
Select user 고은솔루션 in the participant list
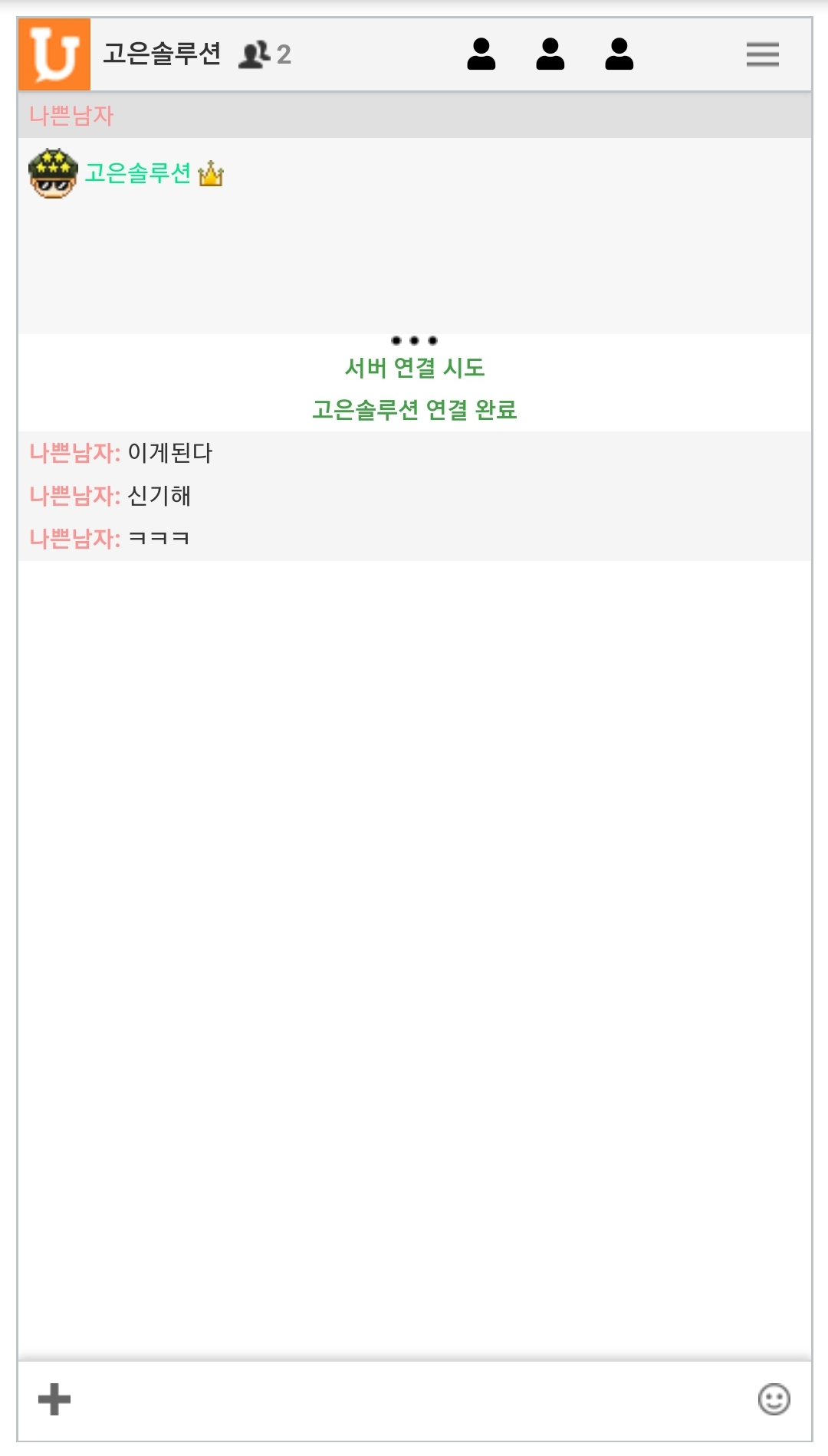pyautogui.click(x=138, y=174)
